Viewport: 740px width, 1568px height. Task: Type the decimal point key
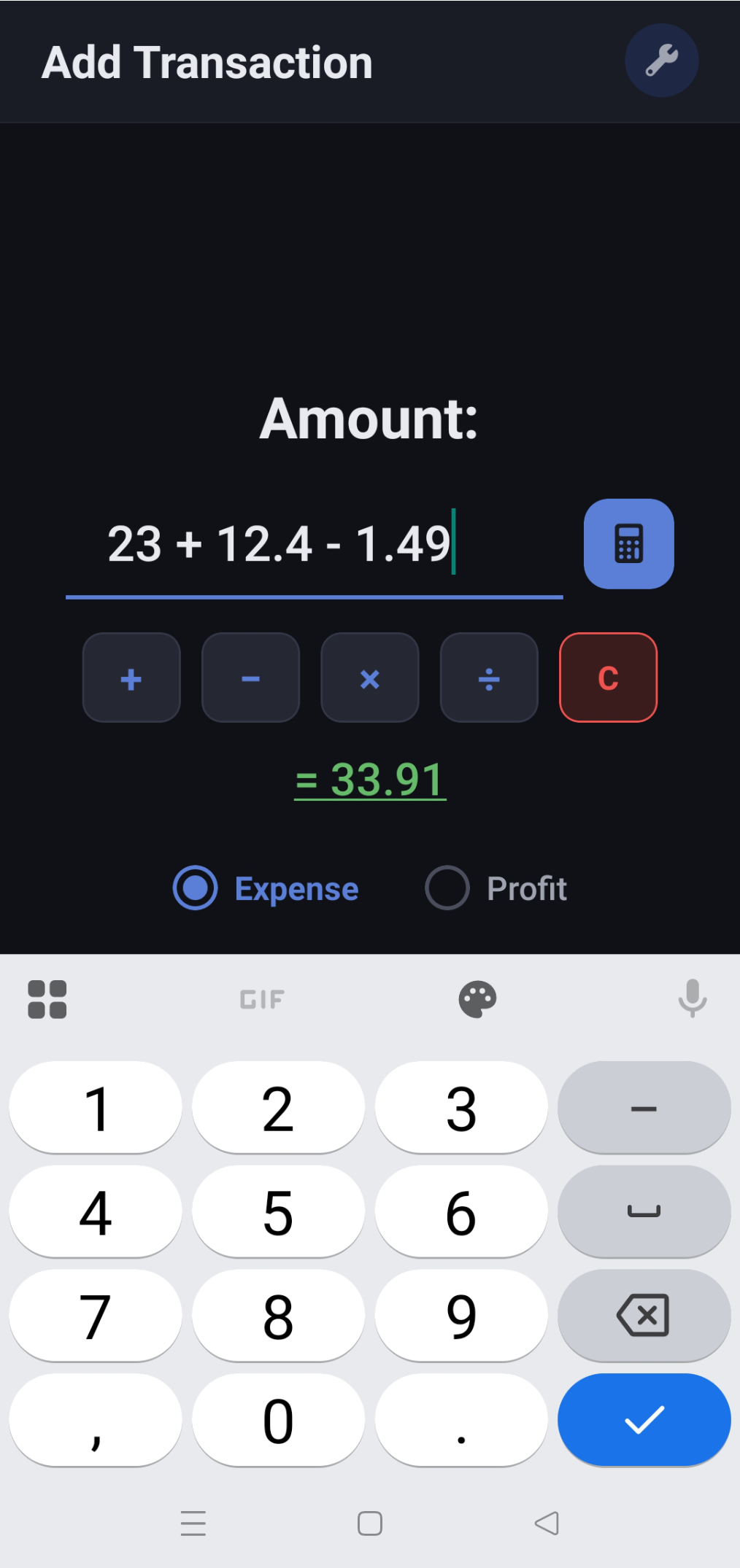click(461, 1420)
